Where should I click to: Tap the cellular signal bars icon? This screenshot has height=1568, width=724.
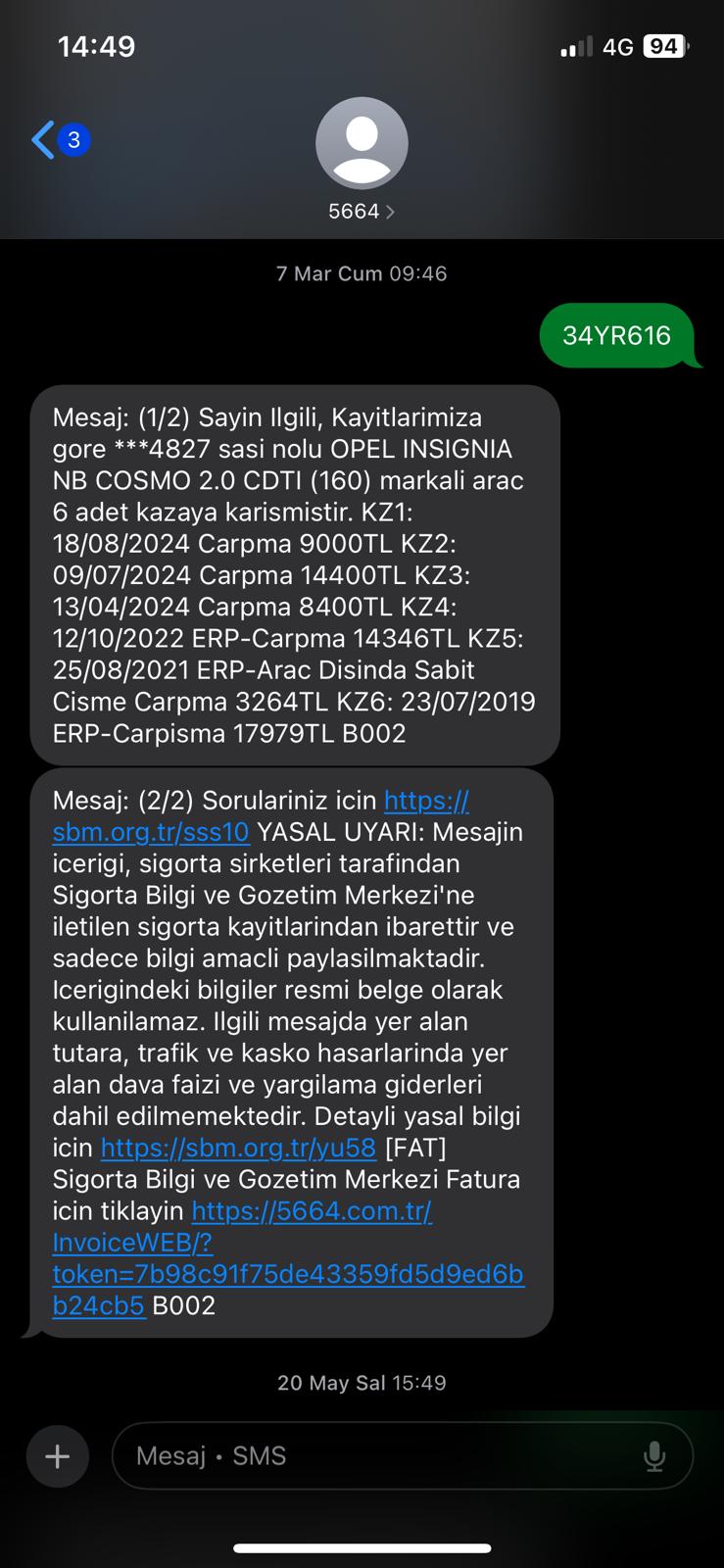(577, 45)
